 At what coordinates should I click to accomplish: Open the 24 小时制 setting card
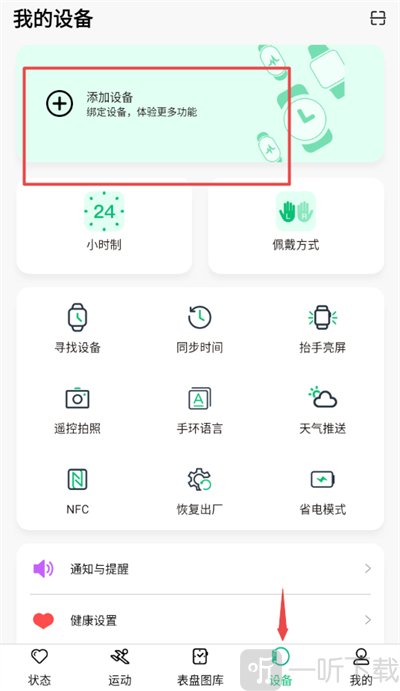[x=104, y=226]
